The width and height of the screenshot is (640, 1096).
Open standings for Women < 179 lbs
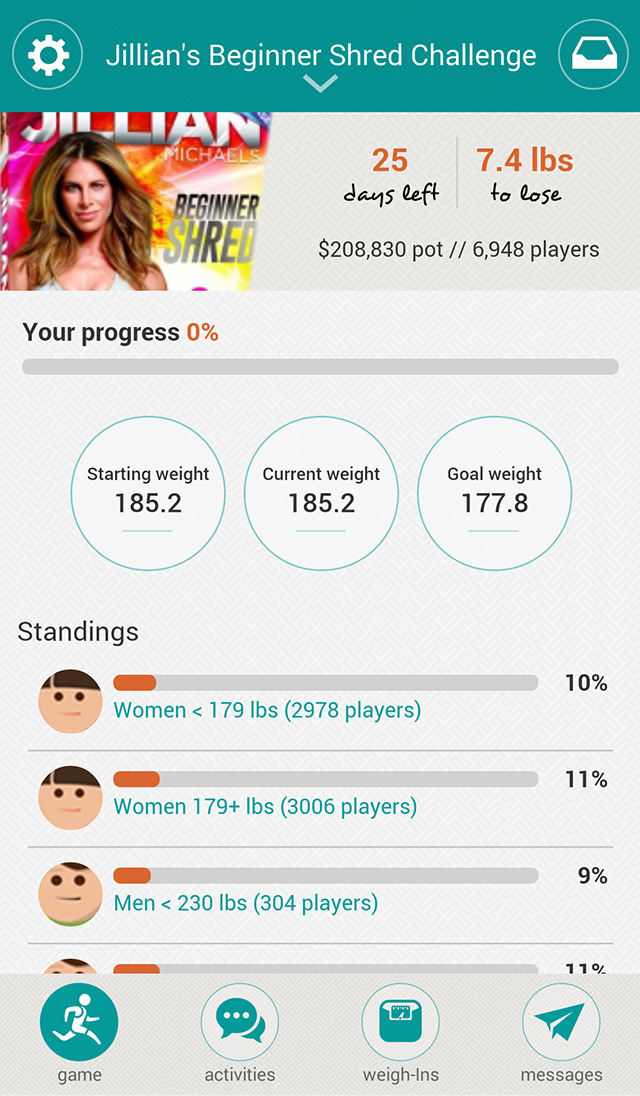[x=267, y=710]
